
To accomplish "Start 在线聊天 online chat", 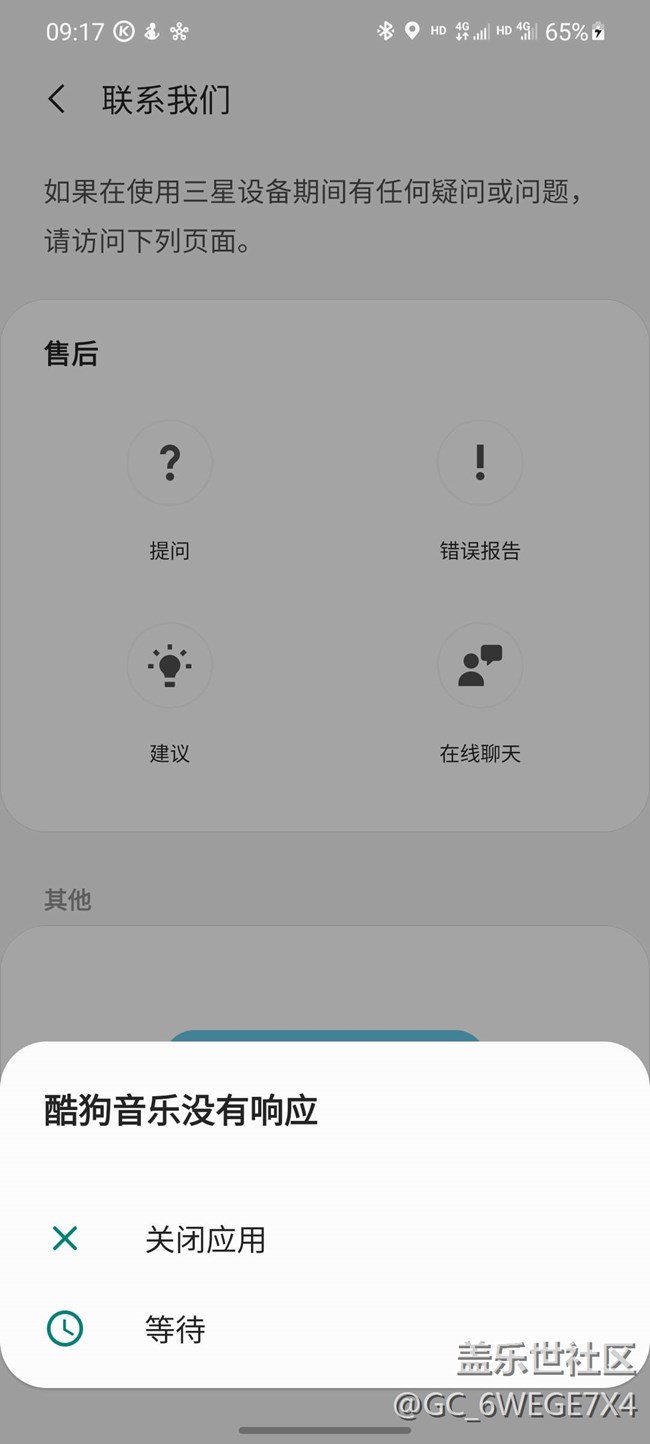I will (x=480, y=694).
